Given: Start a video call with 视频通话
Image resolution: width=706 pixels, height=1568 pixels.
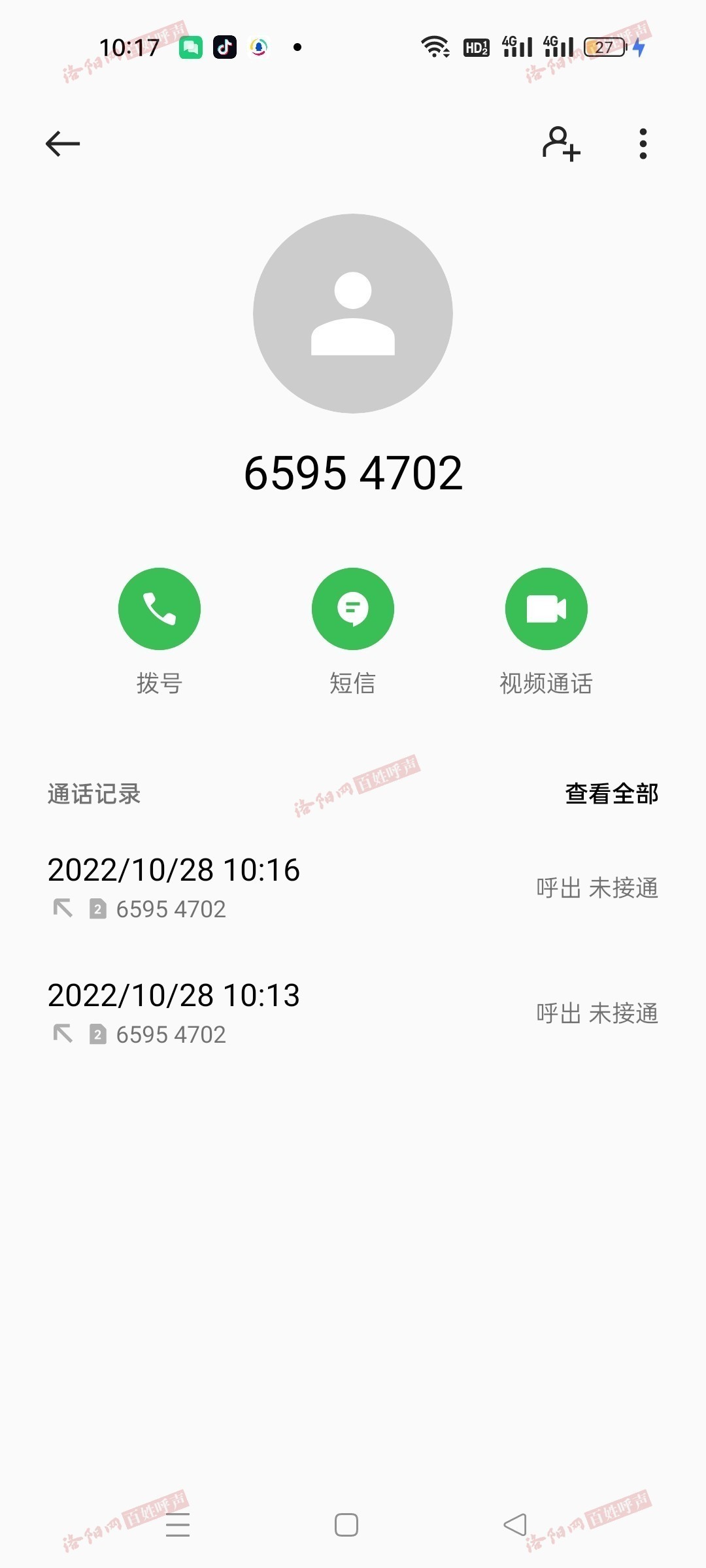Looking at the screenshot, I should pyautogui.click(x=546, y=609).
